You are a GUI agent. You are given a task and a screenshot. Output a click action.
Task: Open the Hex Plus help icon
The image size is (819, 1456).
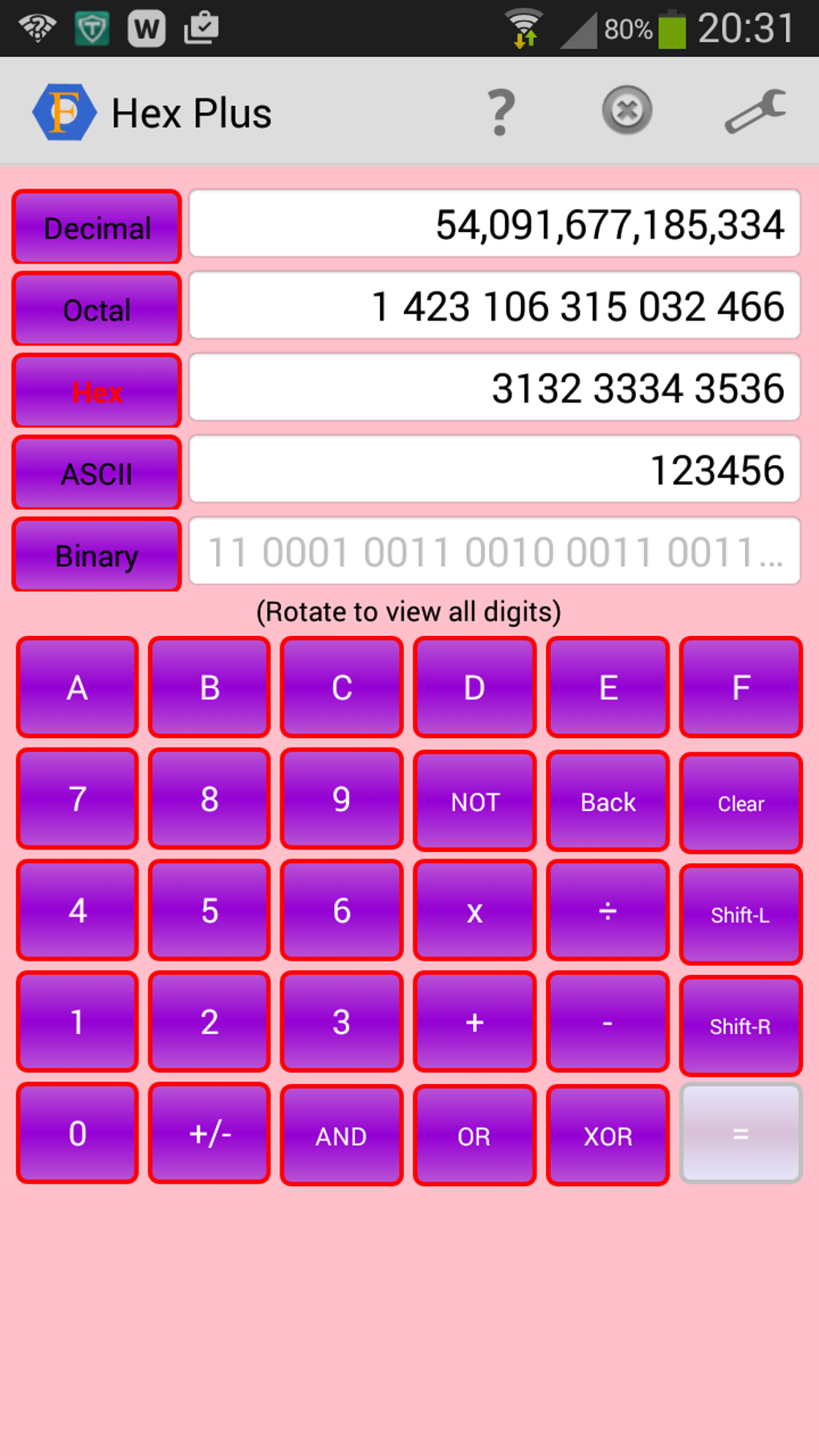(500, 112)
